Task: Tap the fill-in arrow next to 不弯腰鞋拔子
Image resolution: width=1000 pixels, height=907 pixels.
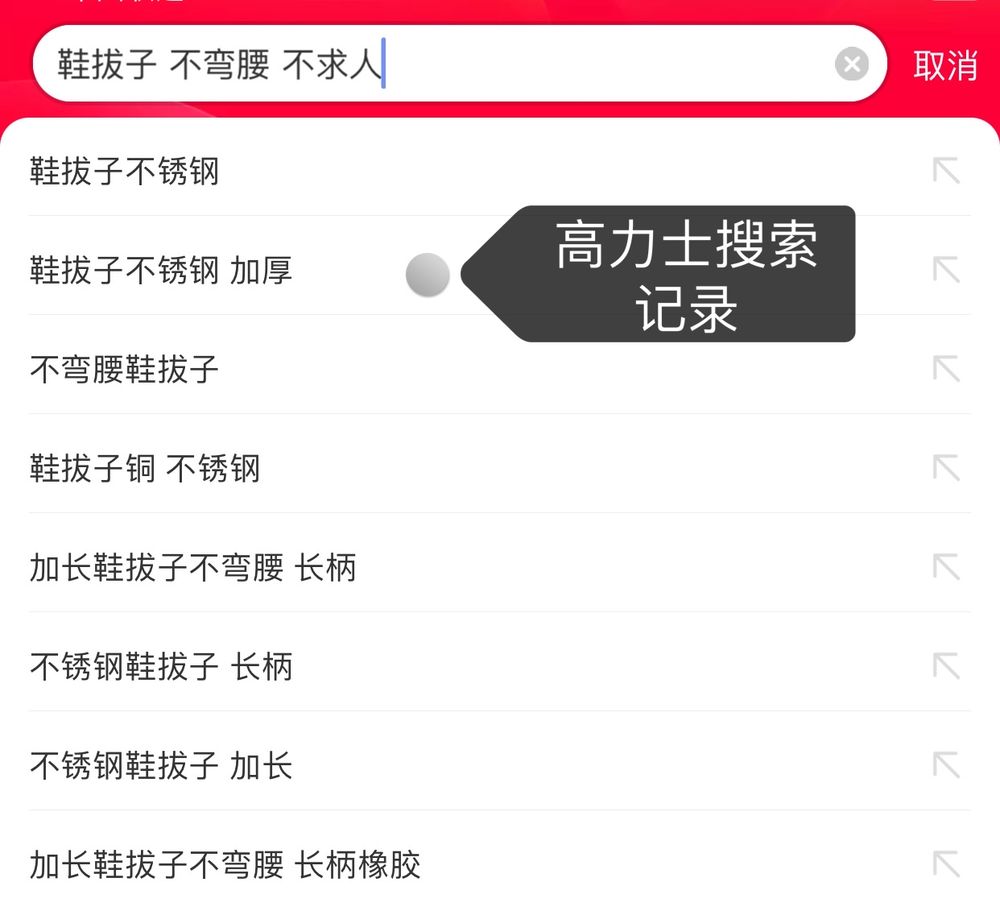Action: [945, 369]
